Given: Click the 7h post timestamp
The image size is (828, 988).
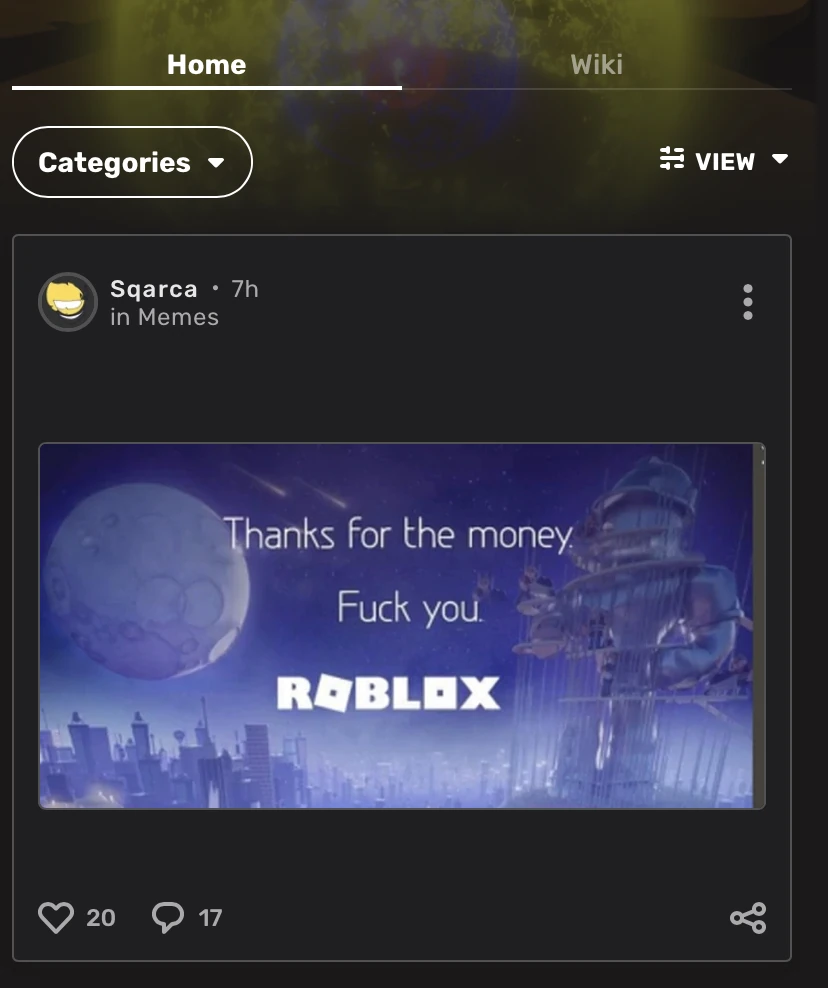Looking at the screenshot, I should pyautogui.click(x=244, y=289).
